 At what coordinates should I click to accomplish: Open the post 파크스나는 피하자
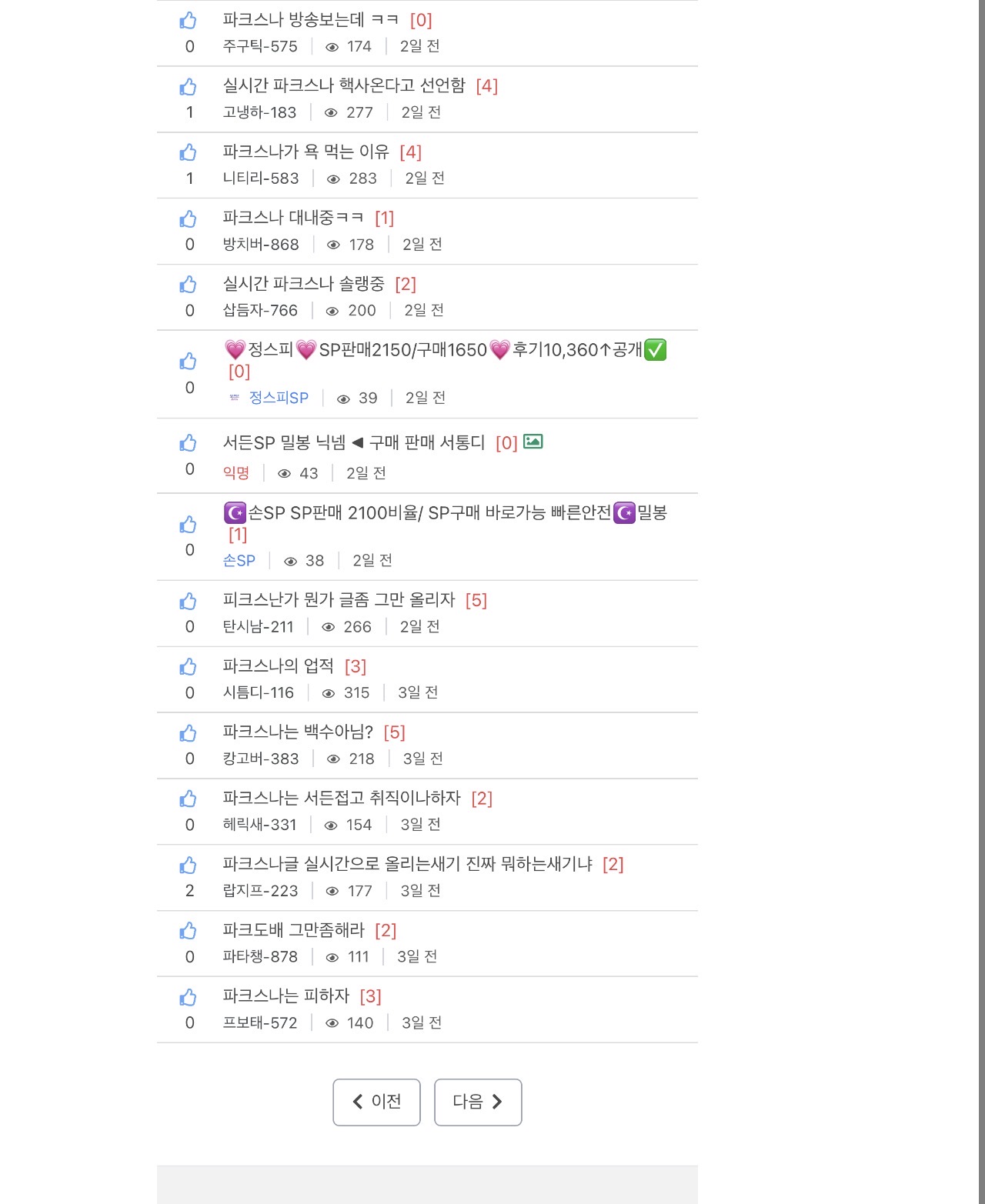pyautogui.click(x=286, y=996)
